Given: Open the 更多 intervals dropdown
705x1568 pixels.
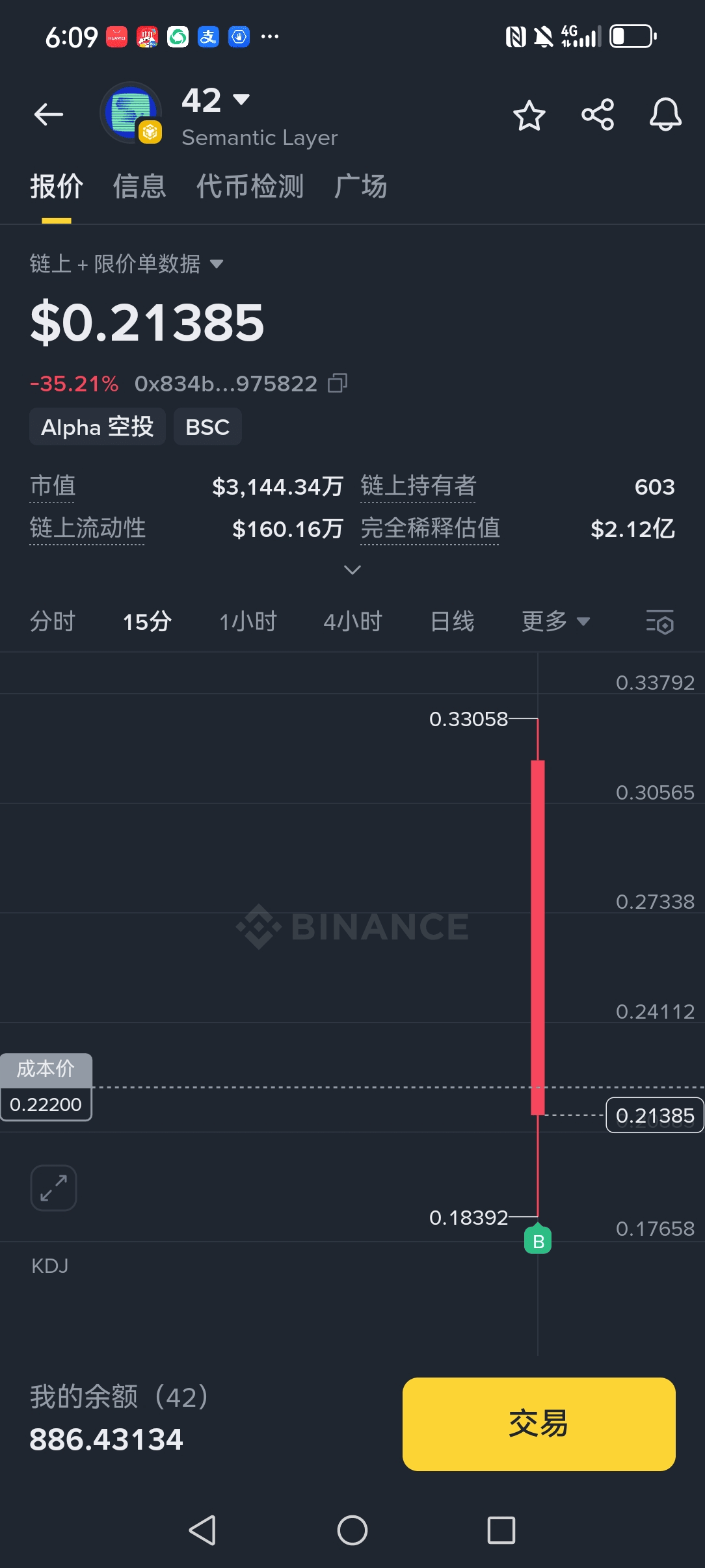Looking at the screenshot, I should tap(555, 621).
